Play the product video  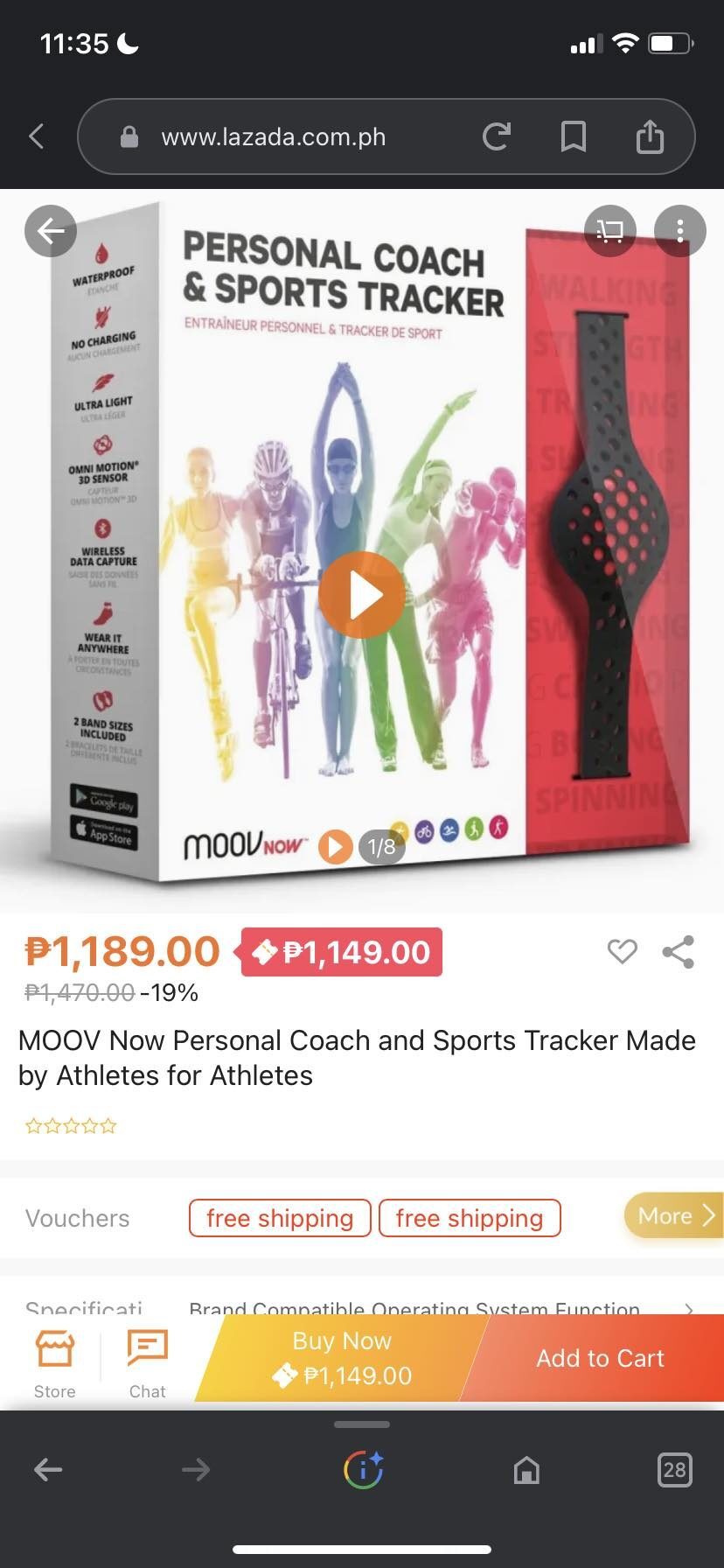pos(362,595)
